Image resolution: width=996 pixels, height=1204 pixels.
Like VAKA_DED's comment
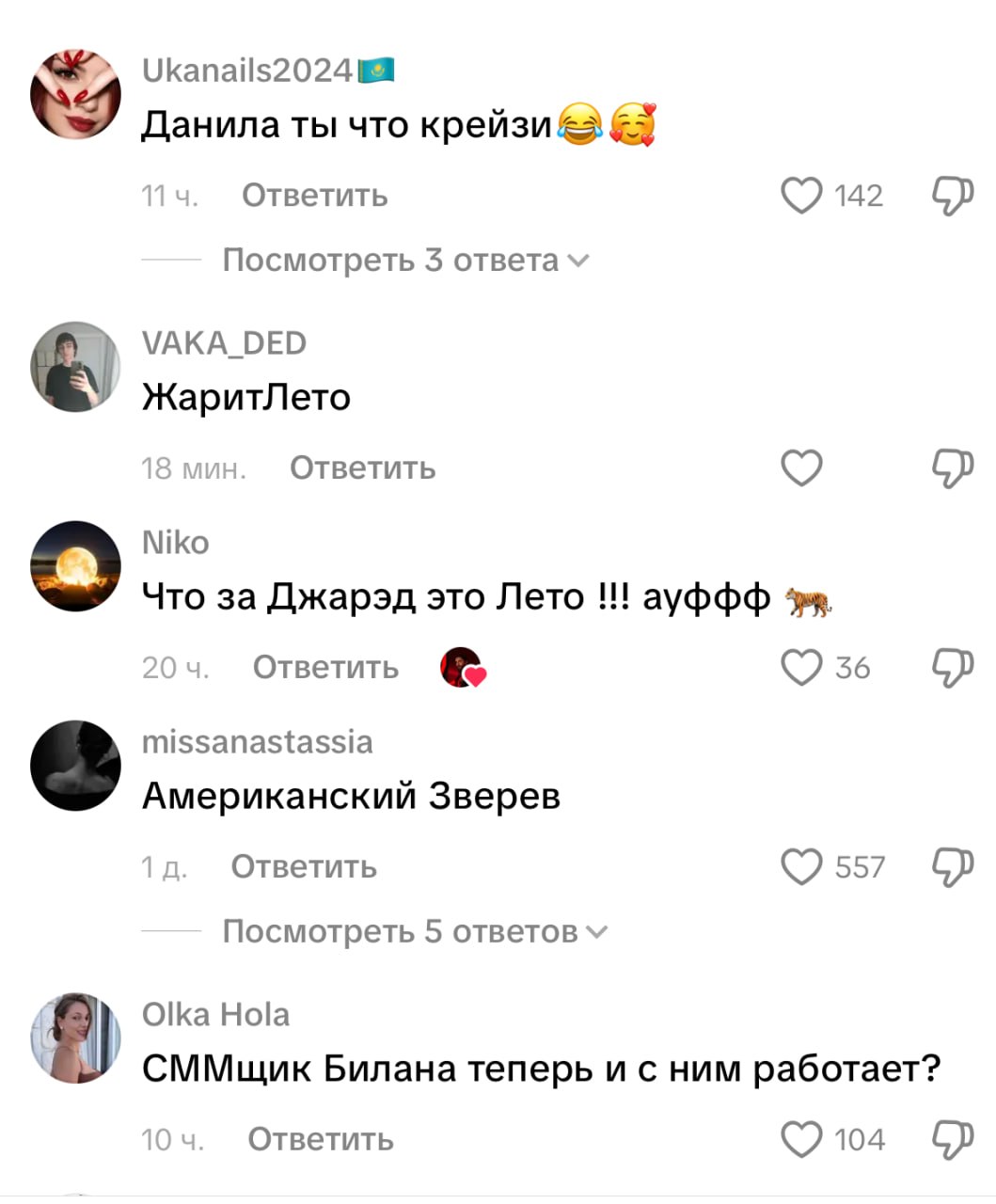click(x=801, y=467)
